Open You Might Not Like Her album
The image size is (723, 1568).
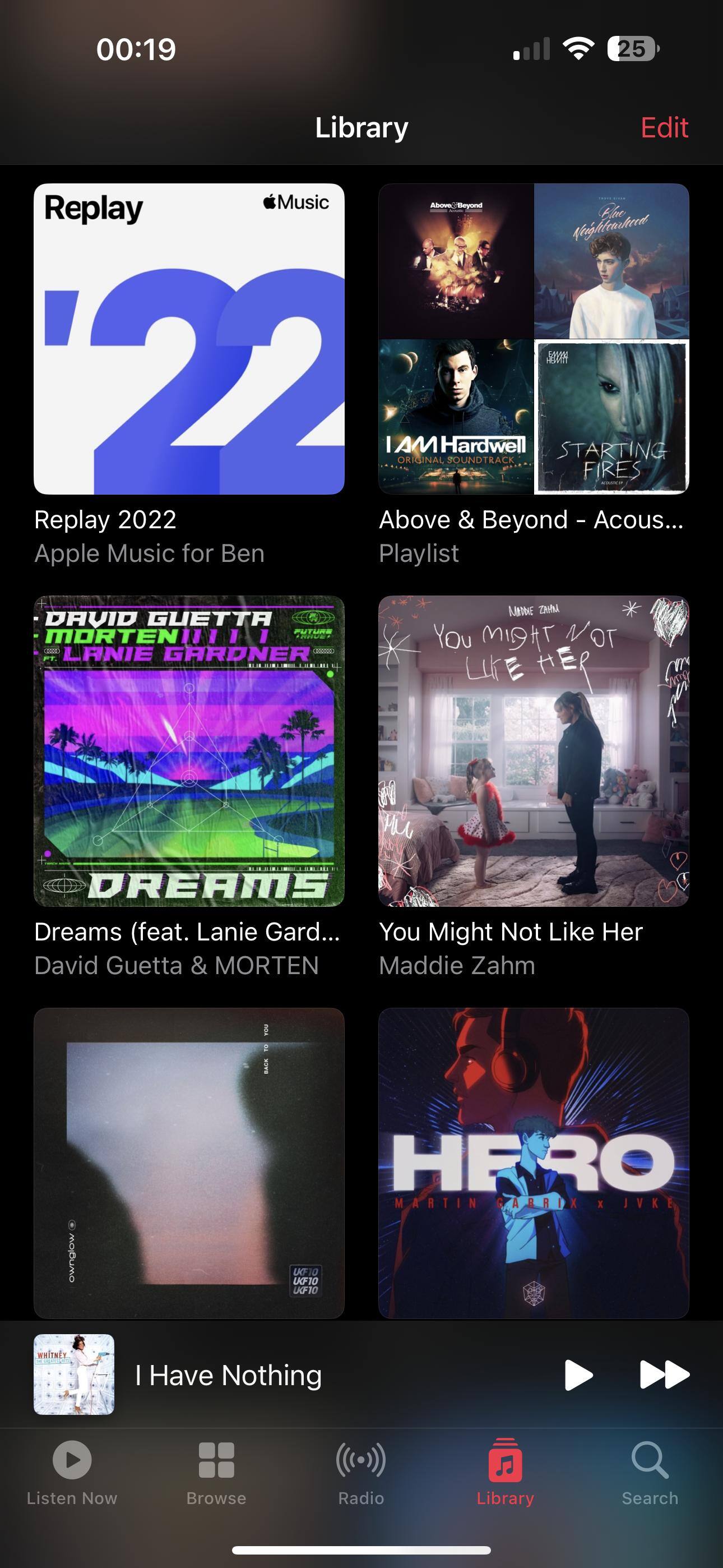point(534,750)
